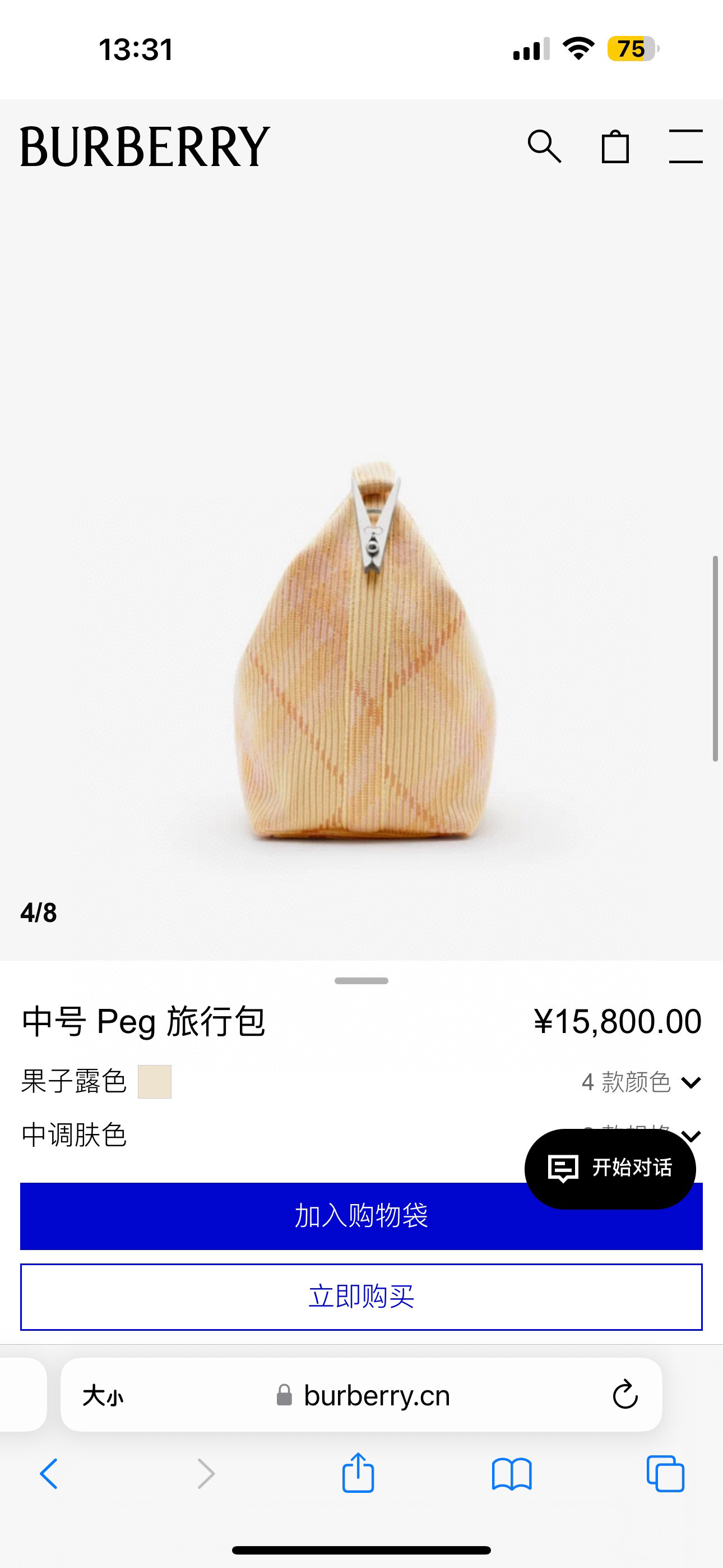Open Safari bookmarks
Viewport: 723px width, 1568px height.
(512, 1474)
